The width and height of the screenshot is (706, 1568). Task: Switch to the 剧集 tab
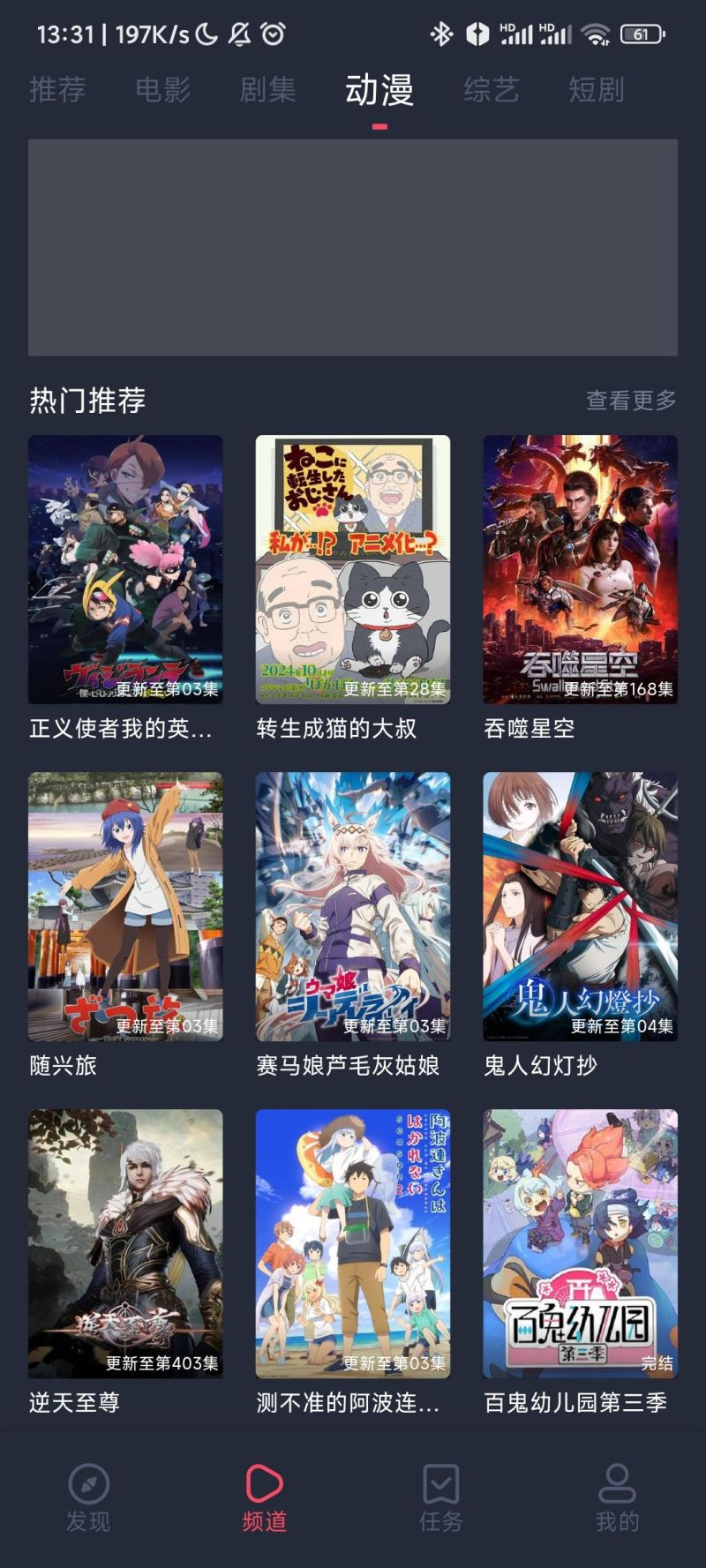pyautogui.click(x=267, y=90)
